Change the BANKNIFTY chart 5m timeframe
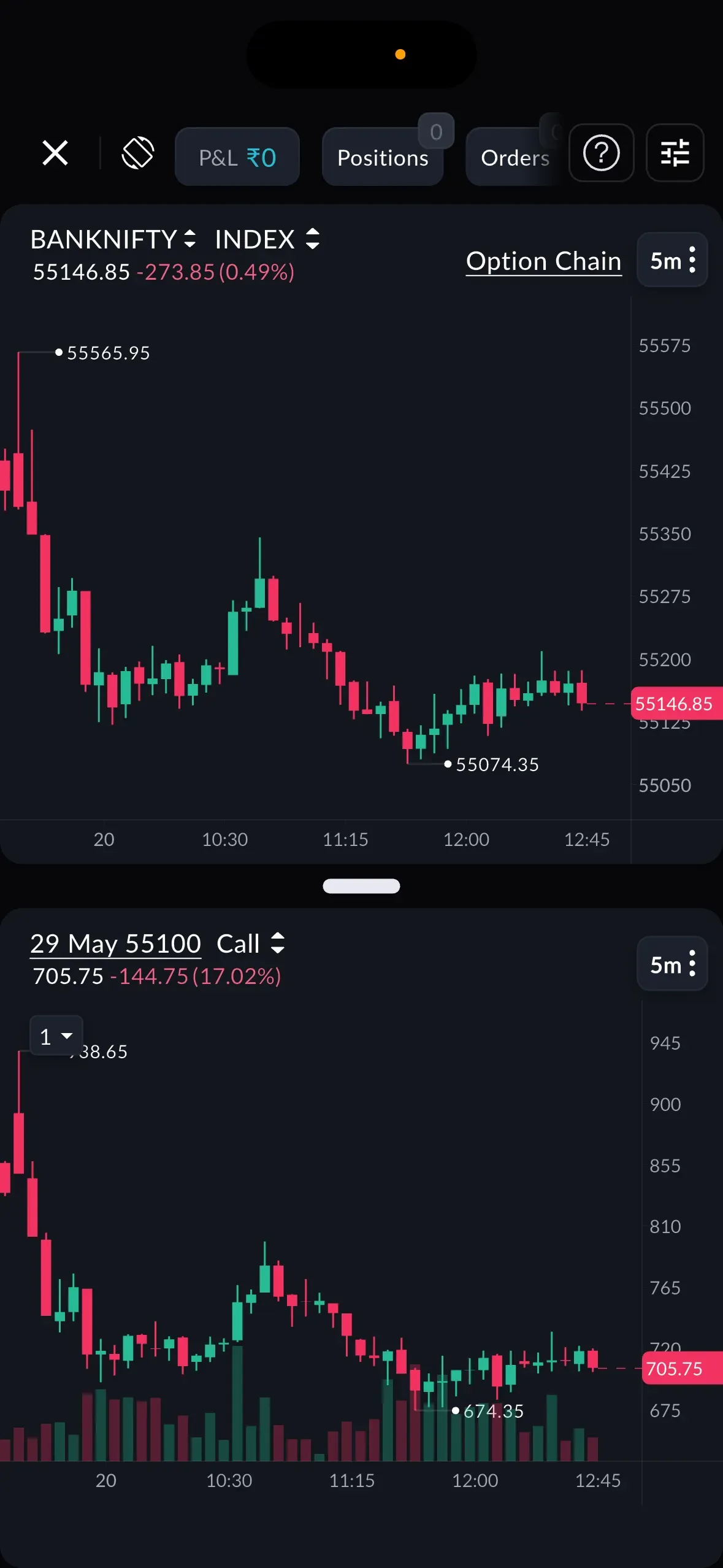This screenshot has height=1568, width=723. point(672,260)
